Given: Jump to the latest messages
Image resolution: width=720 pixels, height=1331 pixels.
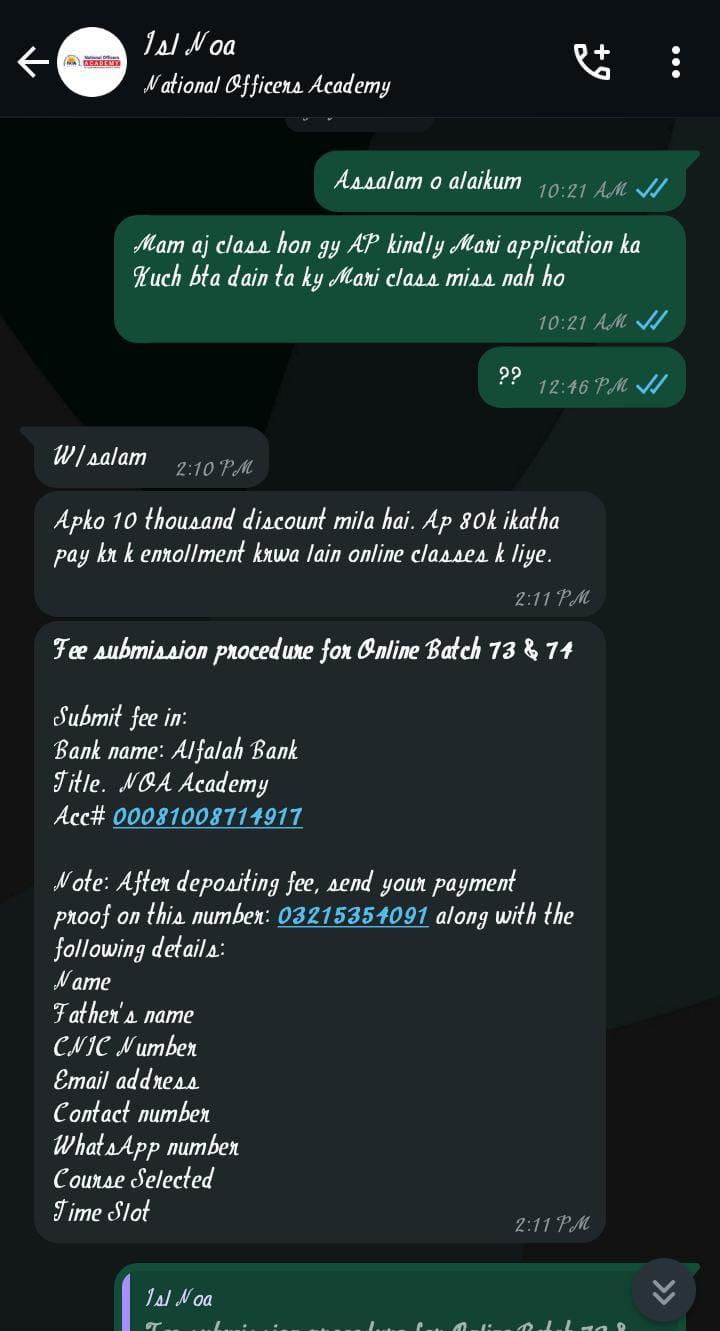Looking at the screenshot, I should click(663, 1291).
